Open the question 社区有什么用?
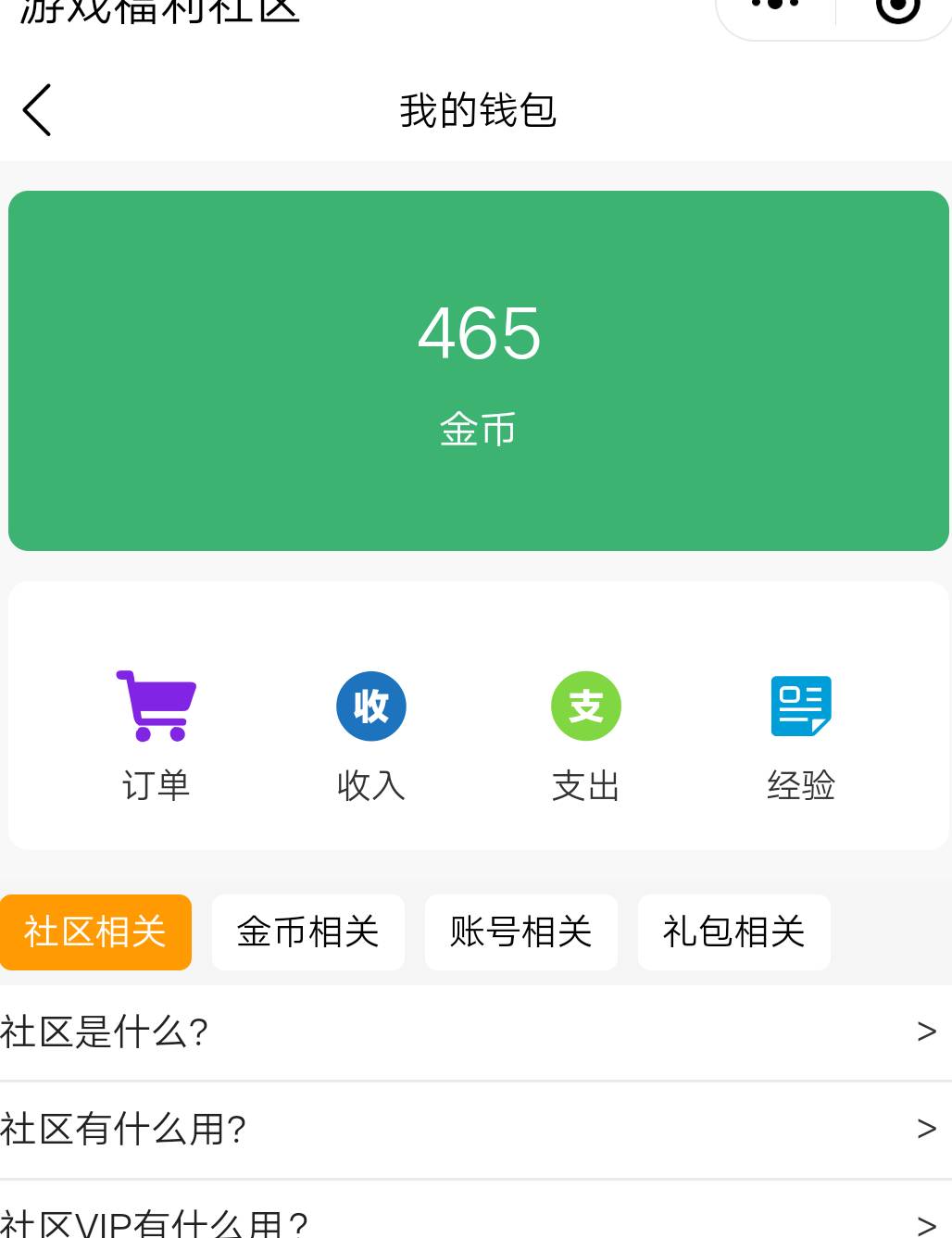This screenshot has width=952, height=1238. click(476, 1130)
